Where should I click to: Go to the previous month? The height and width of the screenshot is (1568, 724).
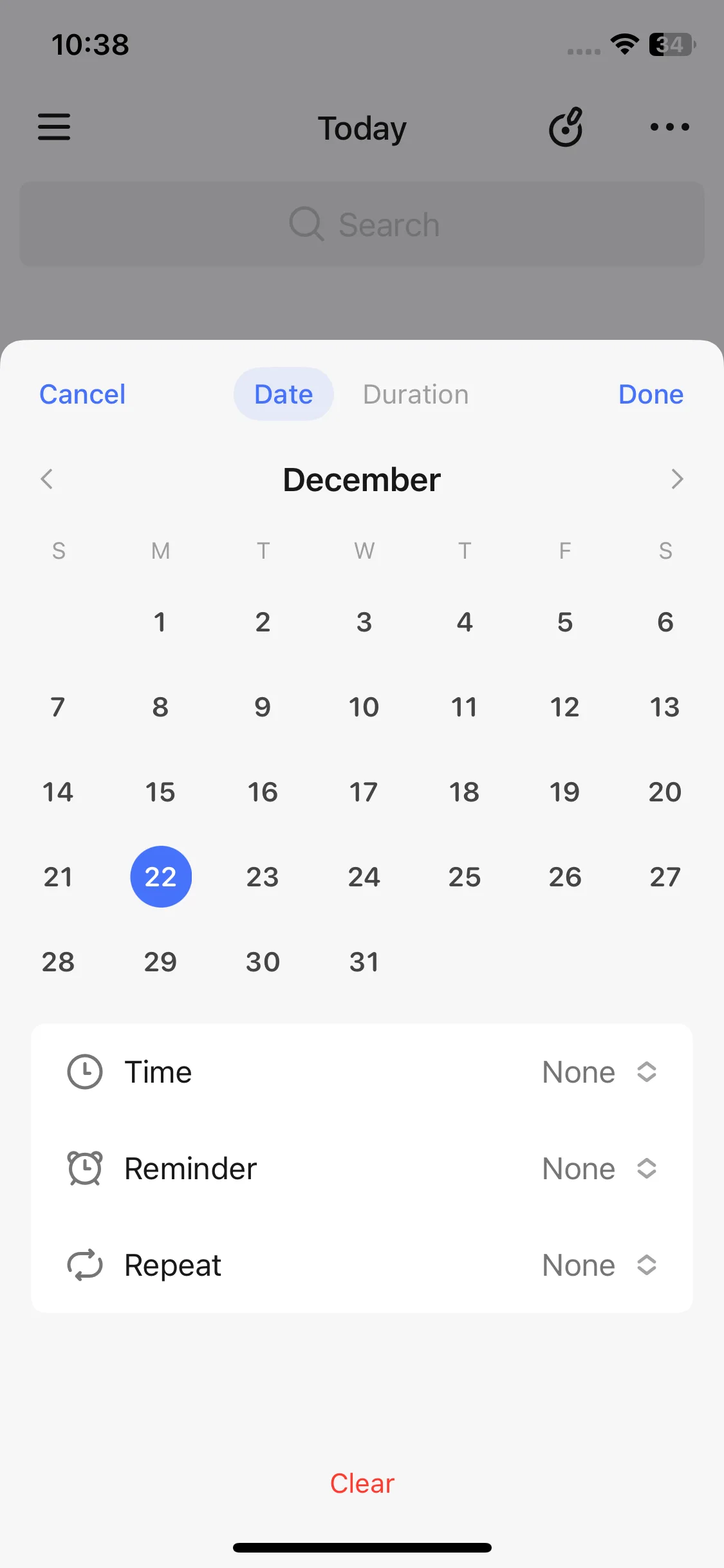47,479
